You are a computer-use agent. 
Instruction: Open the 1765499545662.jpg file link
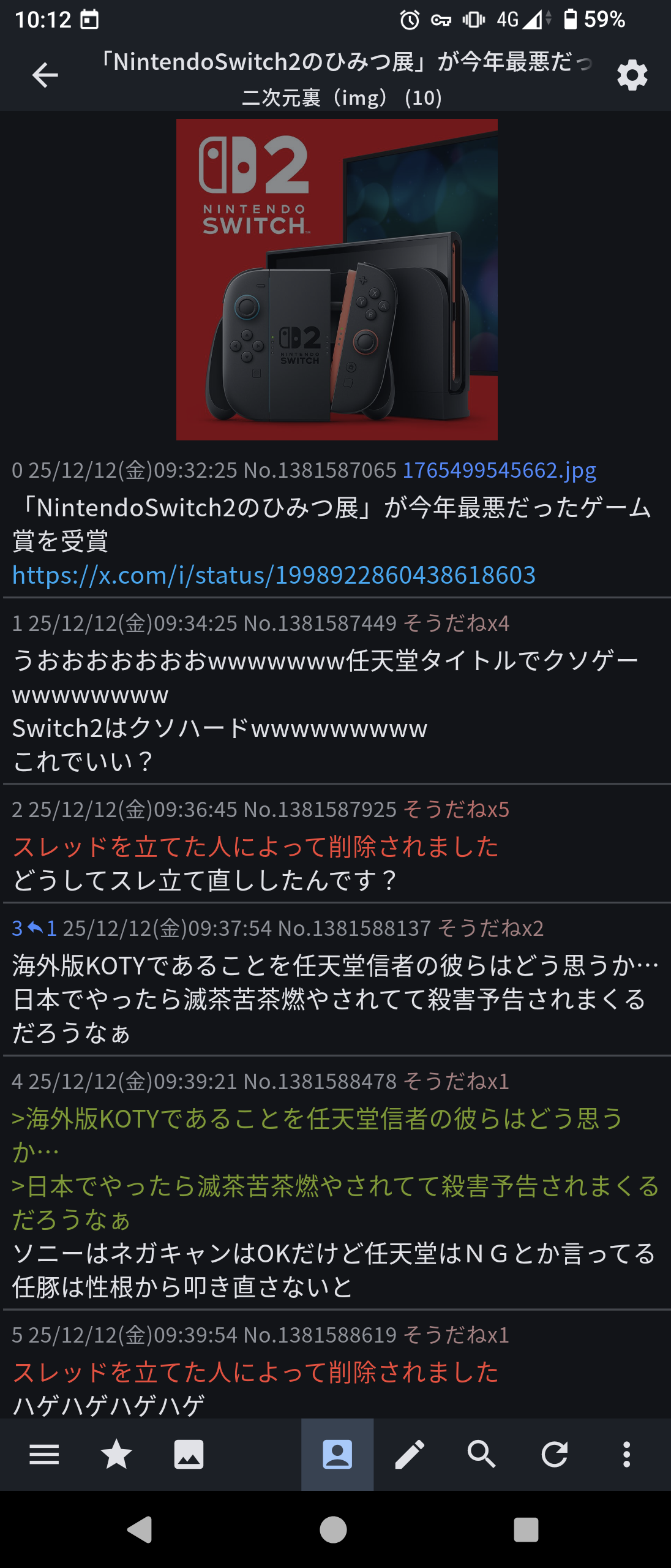499,470
